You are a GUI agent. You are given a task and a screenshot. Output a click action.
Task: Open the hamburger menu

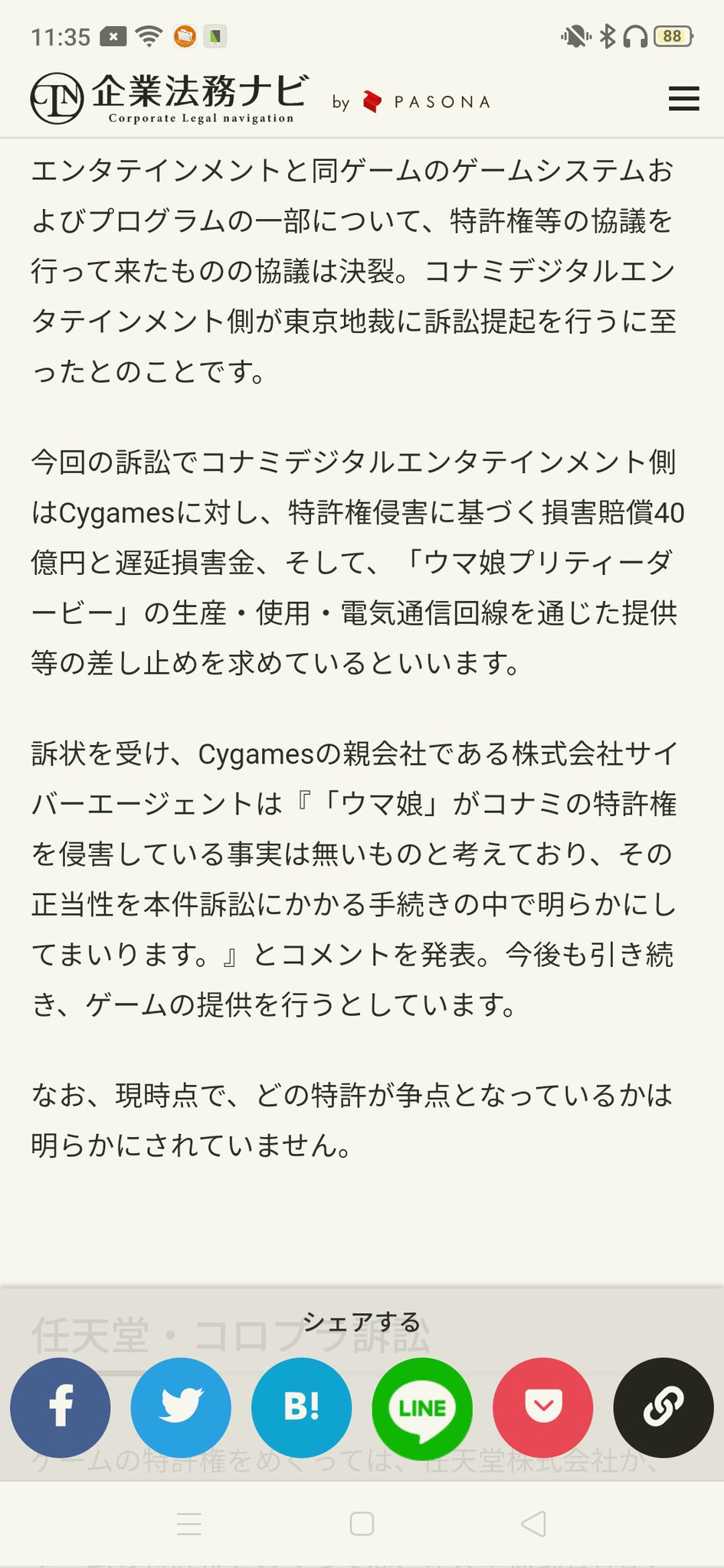click(x=683, y=99)
